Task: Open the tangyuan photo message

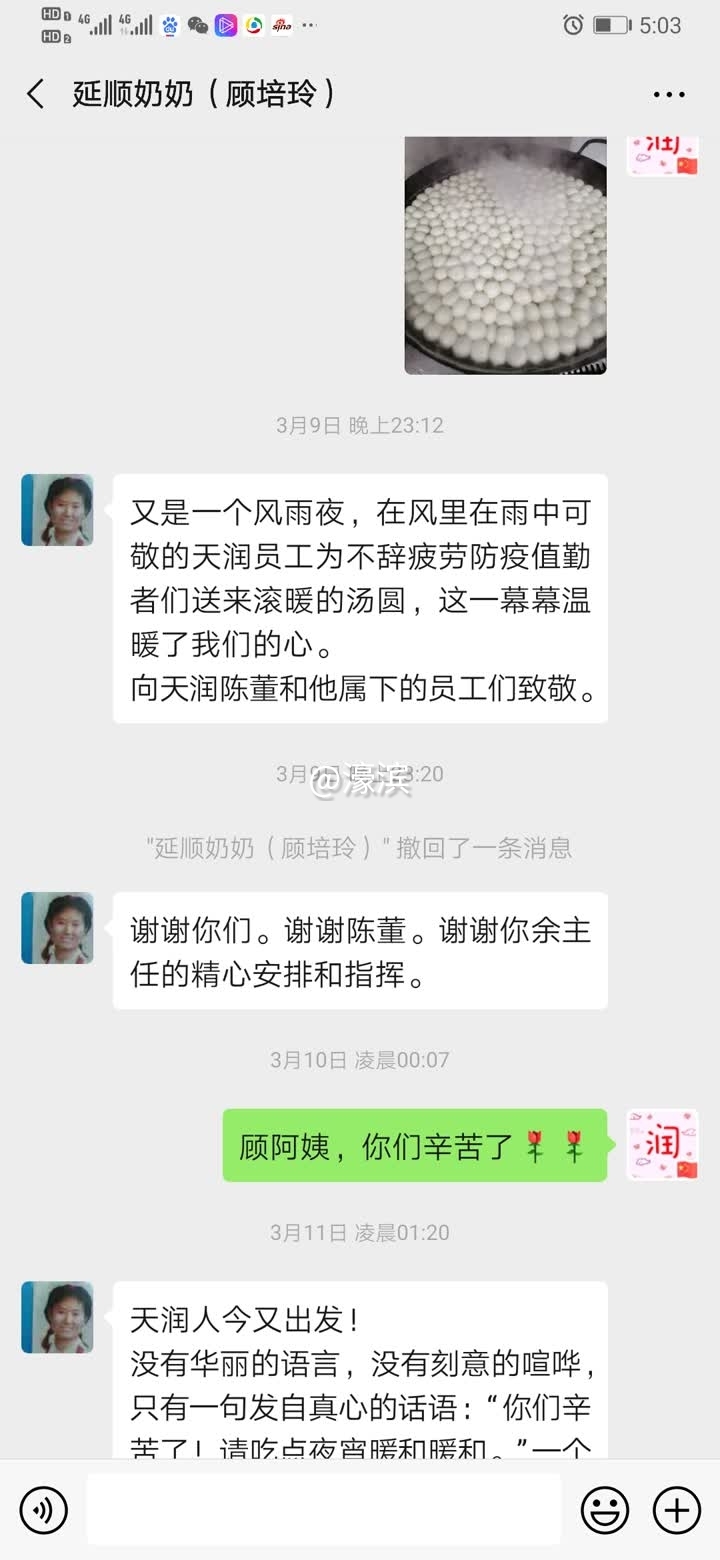Action: (x=505, y=255)
